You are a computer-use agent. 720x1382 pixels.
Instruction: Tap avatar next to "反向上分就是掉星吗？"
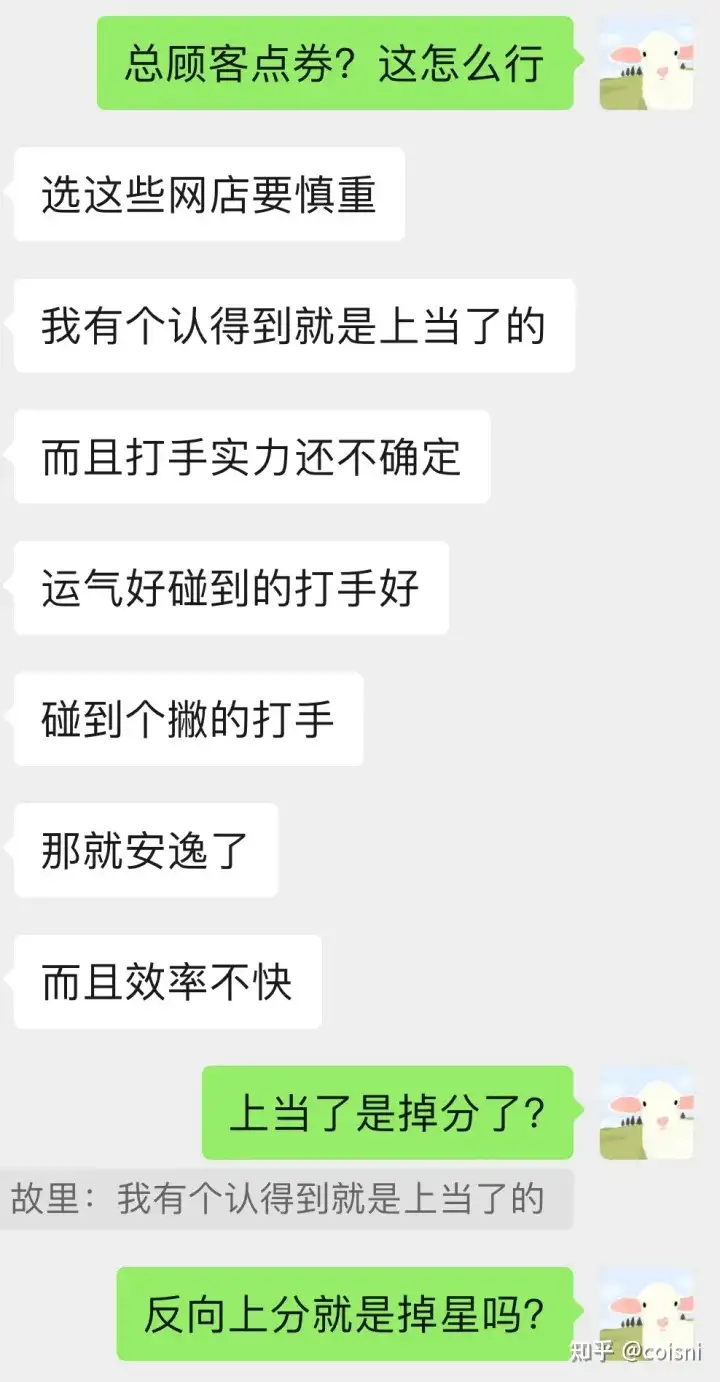pyautogui.click(x=646, y=1314)
